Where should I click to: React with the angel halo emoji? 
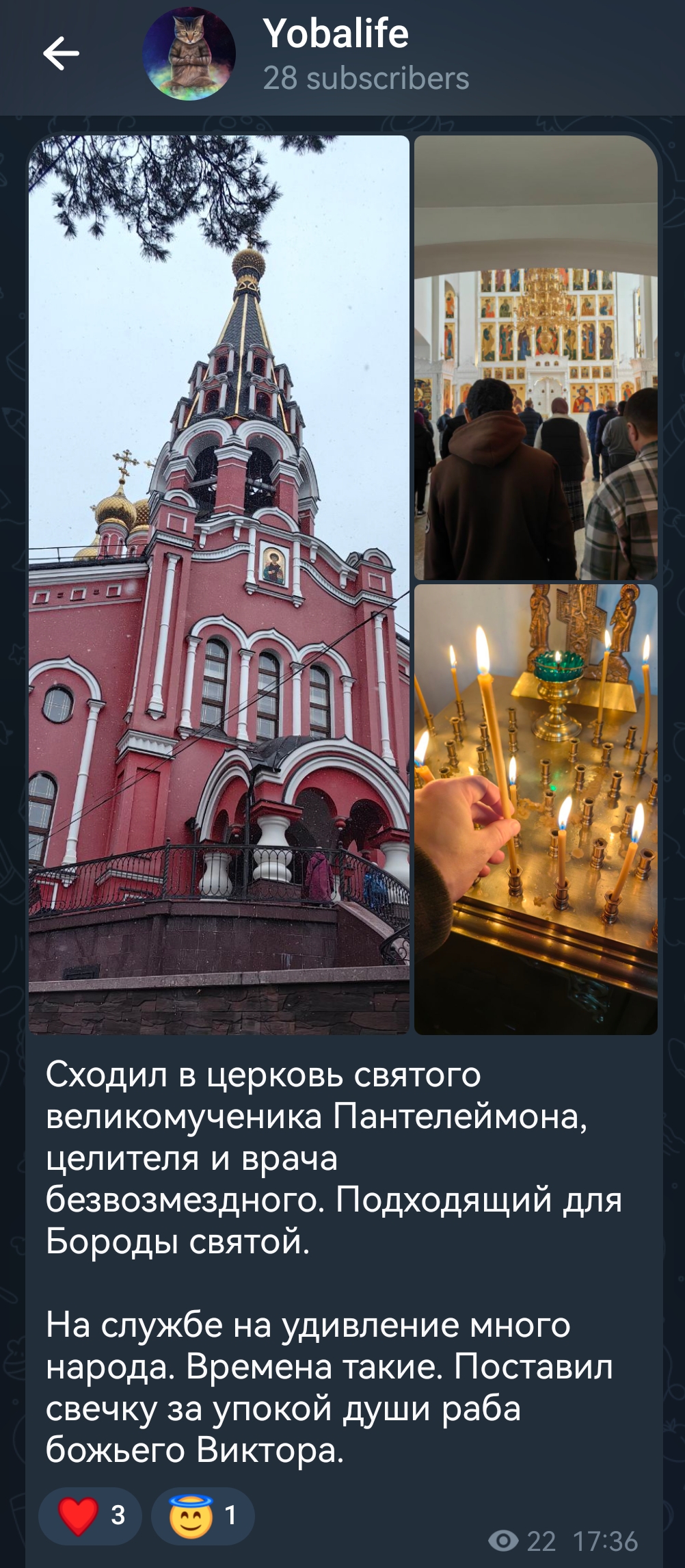point(203,1515)
